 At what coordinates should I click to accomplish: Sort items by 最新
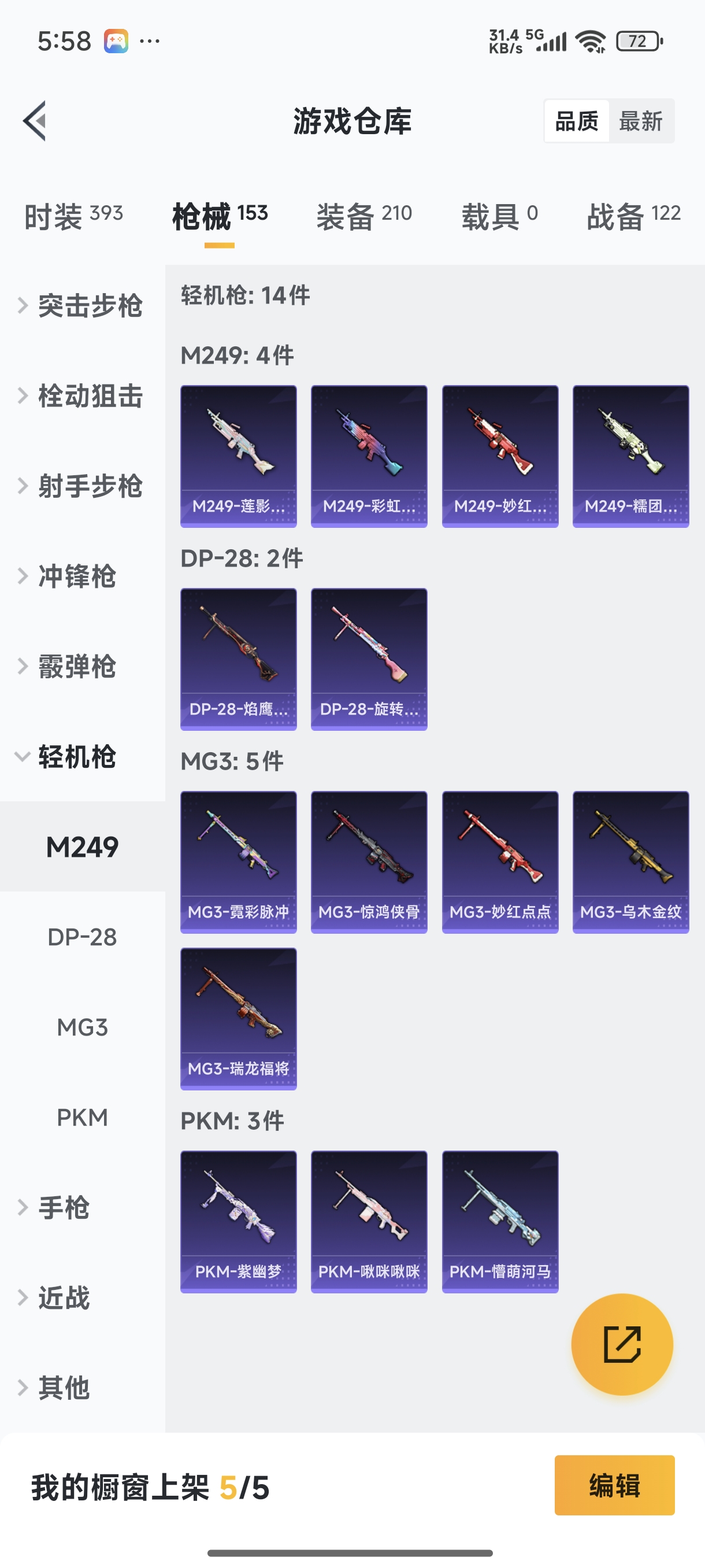pyautogui.click(x=640, y=121)
